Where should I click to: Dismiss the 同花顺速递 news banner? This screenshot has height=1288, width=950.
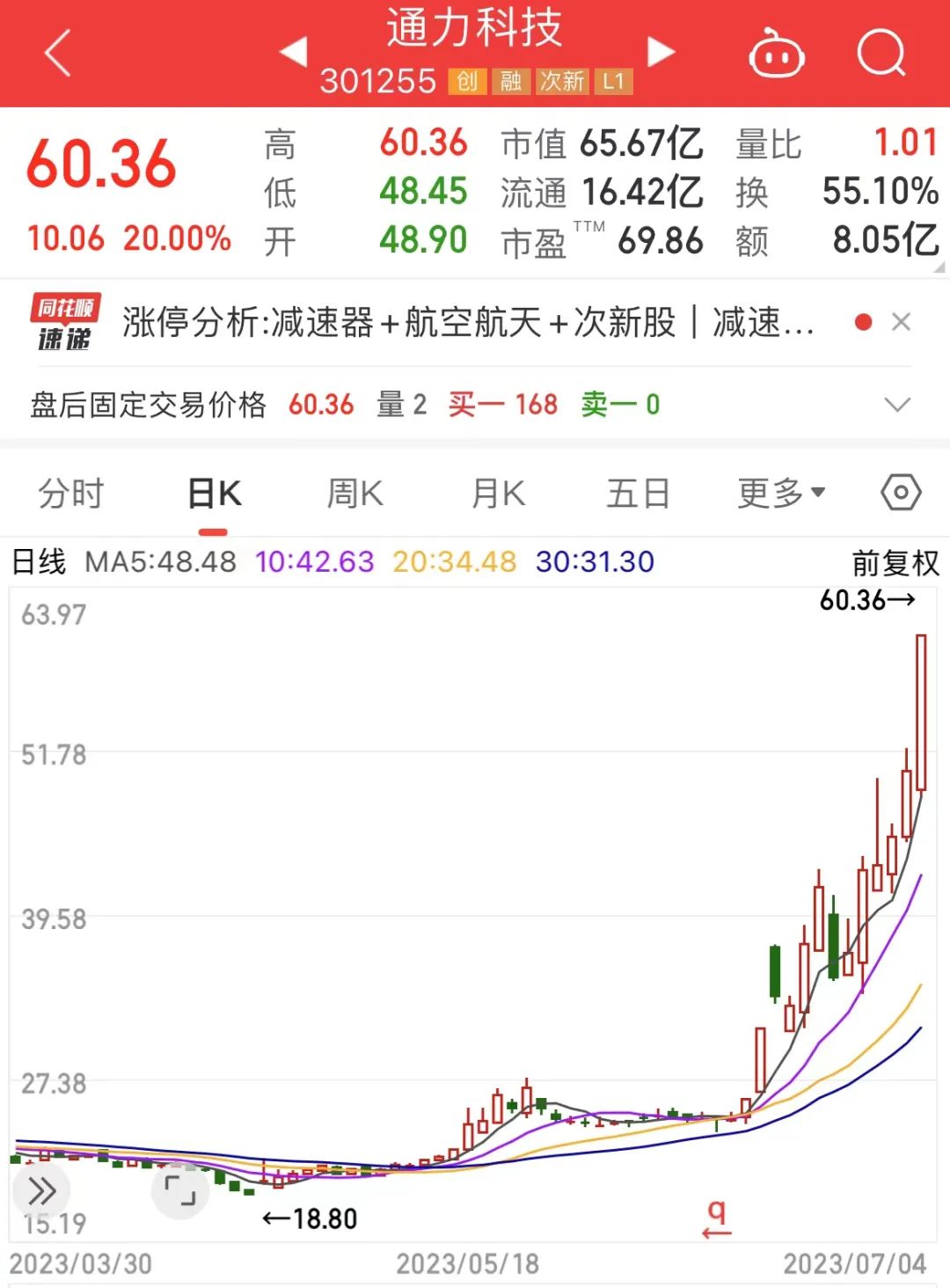pos(901,323)
